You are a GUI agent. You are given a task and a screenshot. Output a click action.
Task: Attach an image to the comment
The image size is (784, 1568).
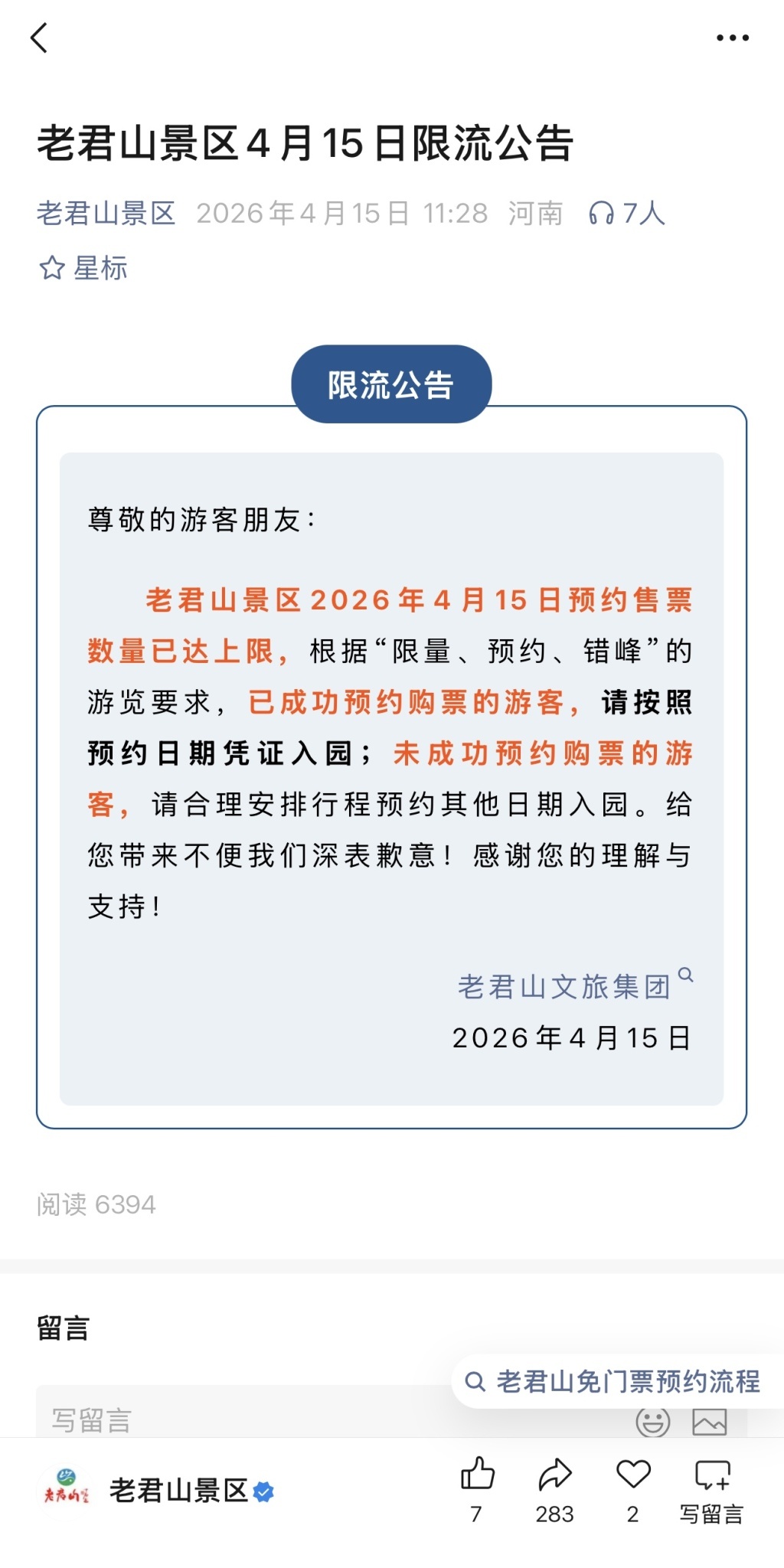pyautogui.click(x=710, y=1422)
